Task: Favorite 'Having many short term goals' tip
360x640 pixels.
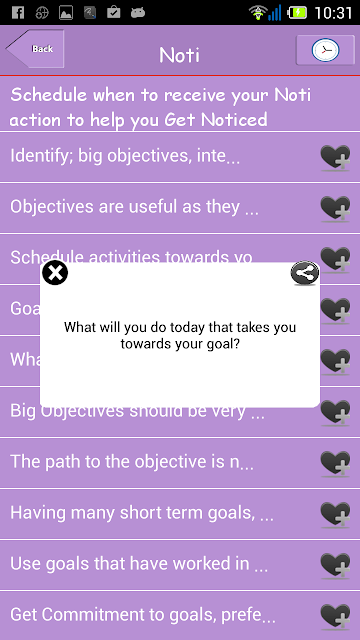Action: tap(335, 514)
